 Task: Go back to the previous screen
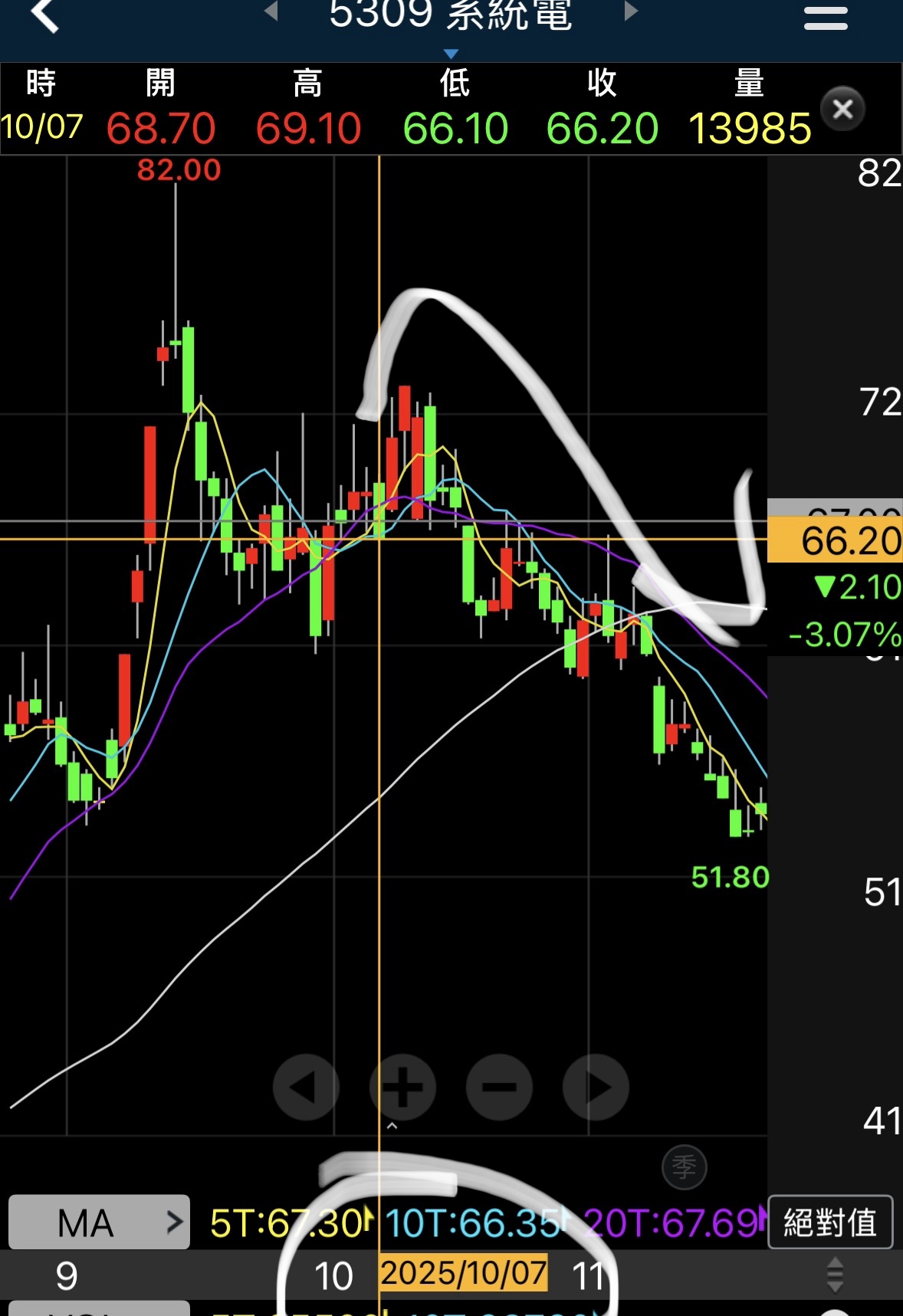[x=44, y=15]
